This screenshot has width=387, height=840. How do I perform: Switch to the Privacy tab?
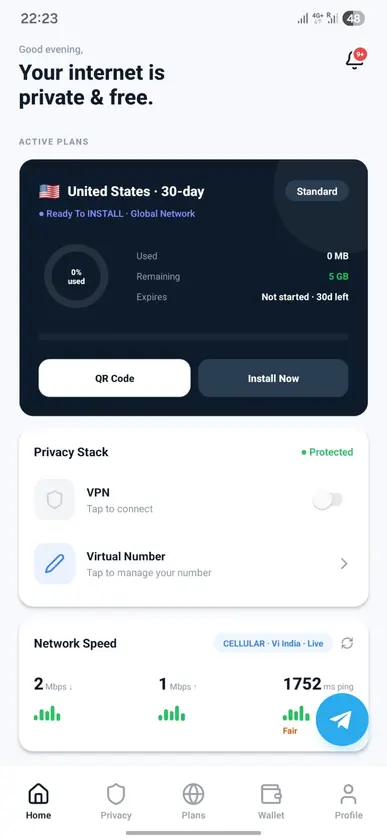point(116,801)
